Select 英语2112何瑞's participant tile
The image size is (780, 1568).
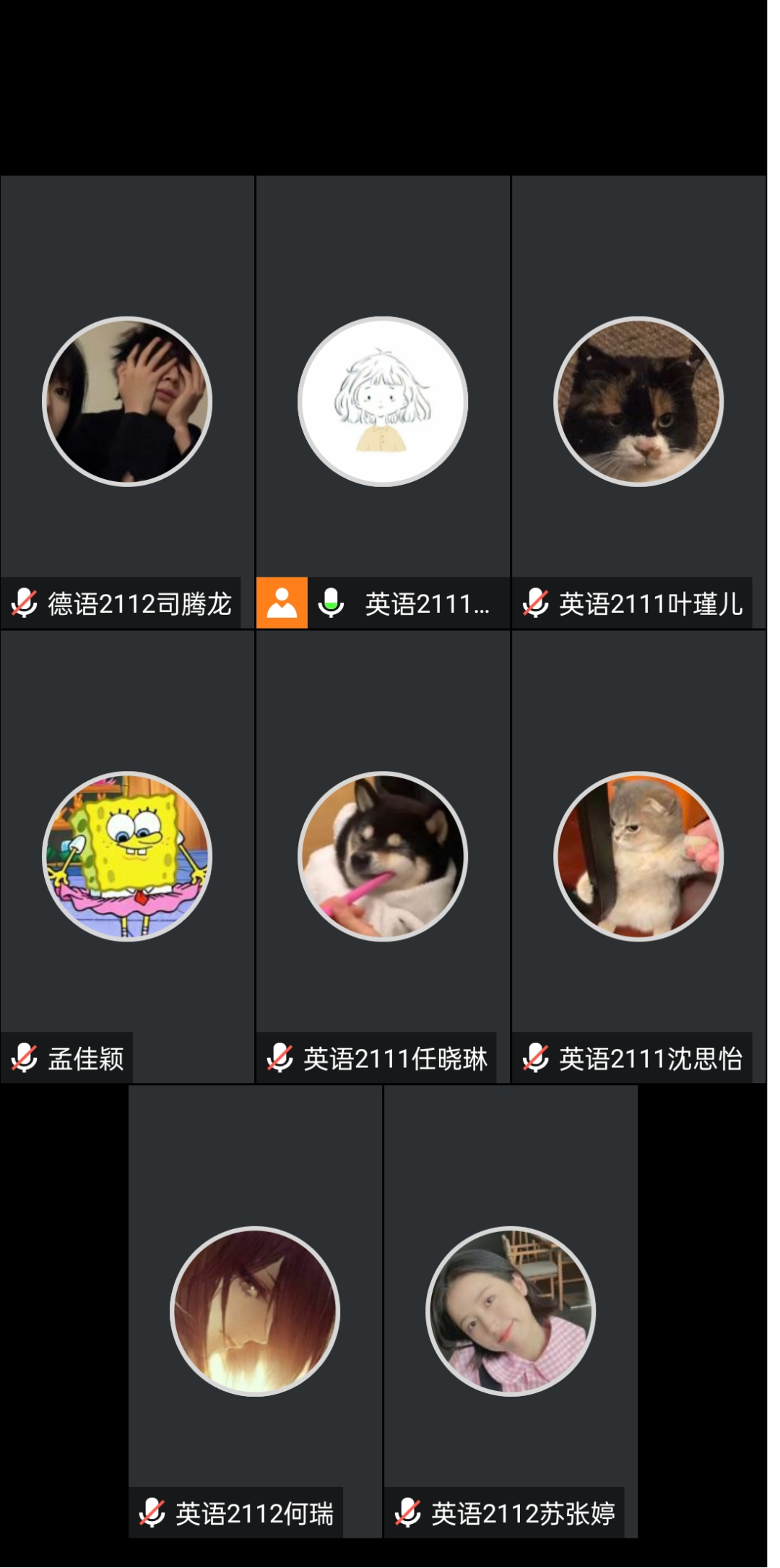click(255, 1311)
